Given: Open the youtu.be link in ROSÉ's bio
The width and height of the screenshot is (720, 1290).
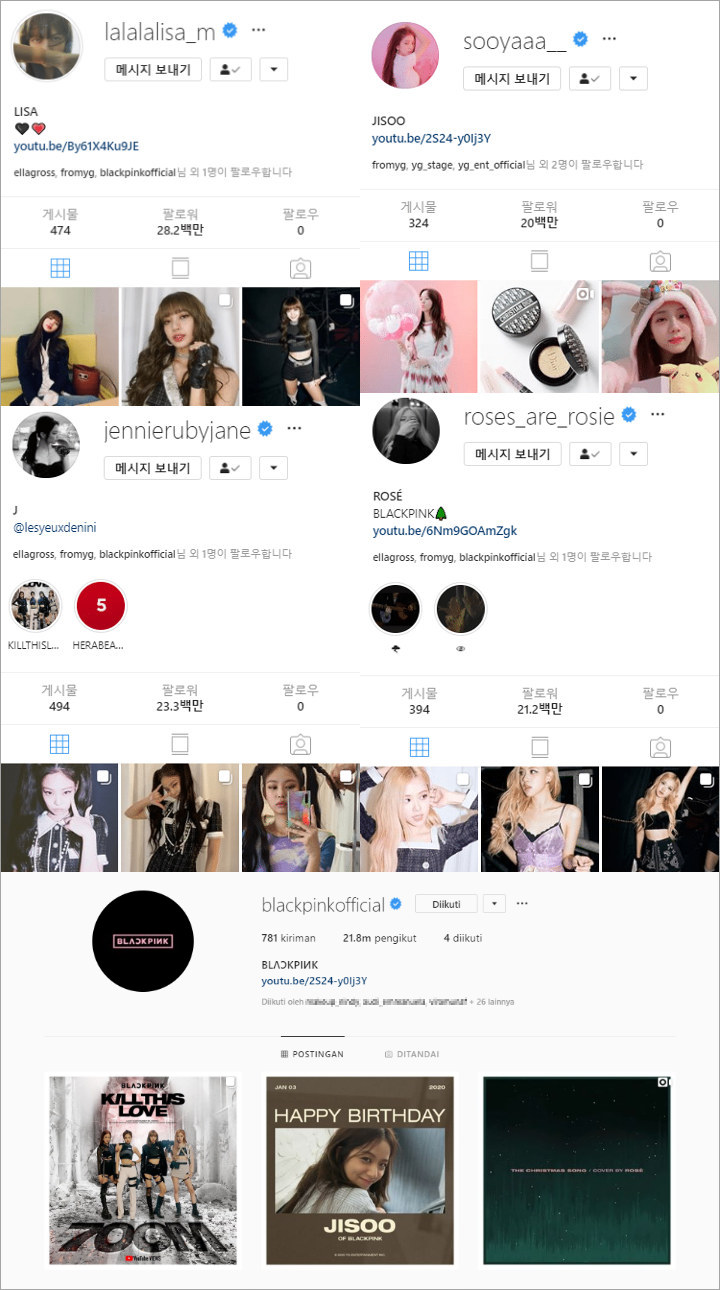Looking at the screenshot, I should pyautogui.click(x=443, y=531).
